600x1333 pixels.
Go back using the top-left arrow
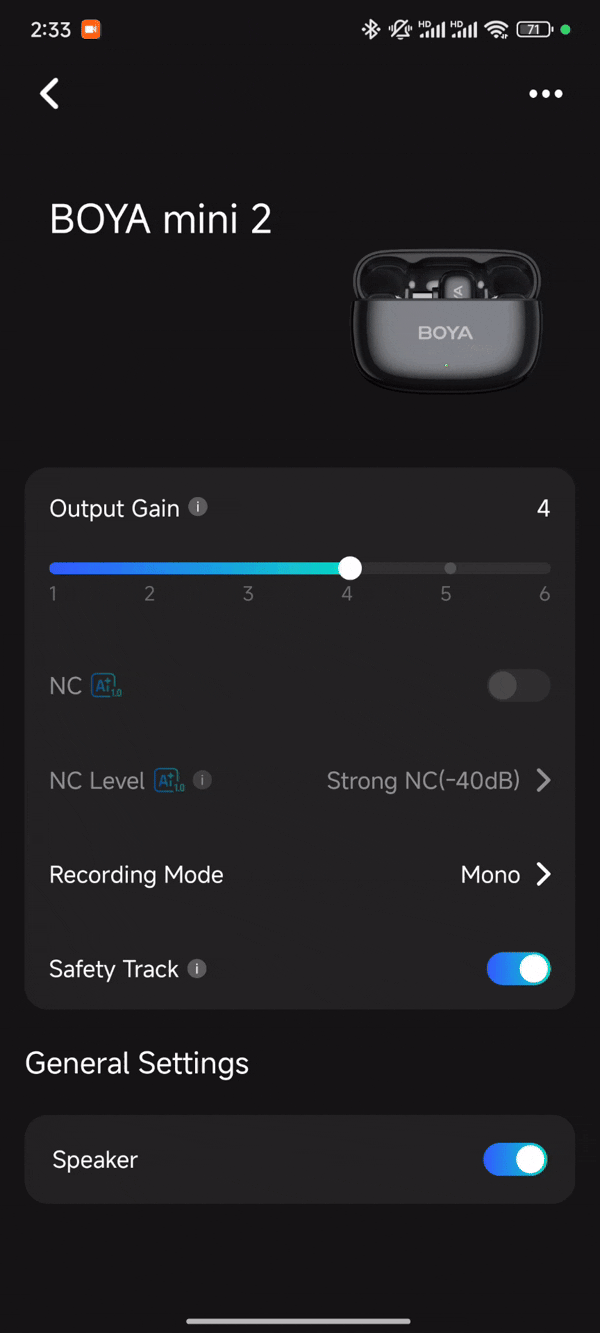coord(49,93)
